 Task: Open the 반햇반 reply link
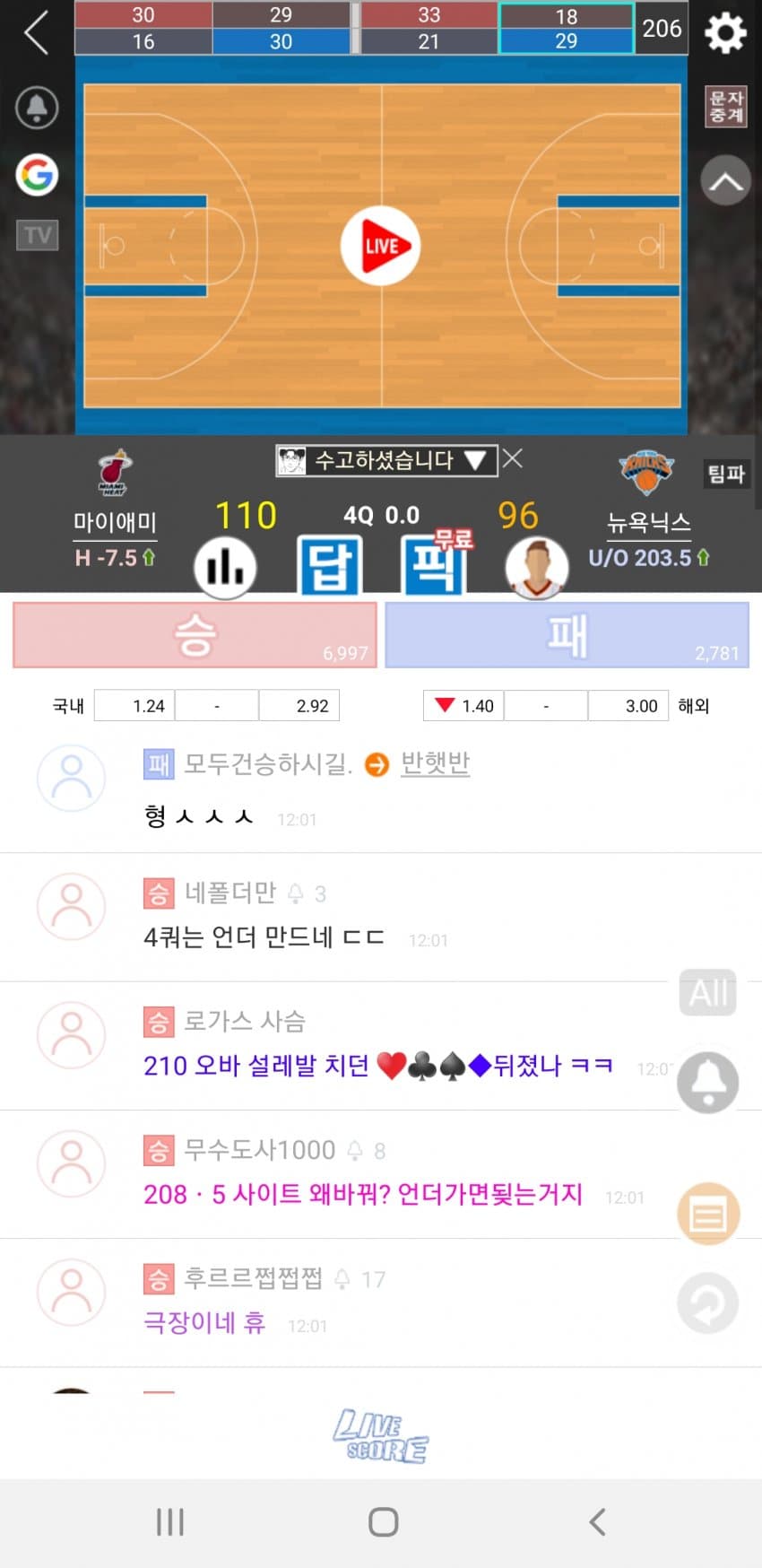pos(435,763)
